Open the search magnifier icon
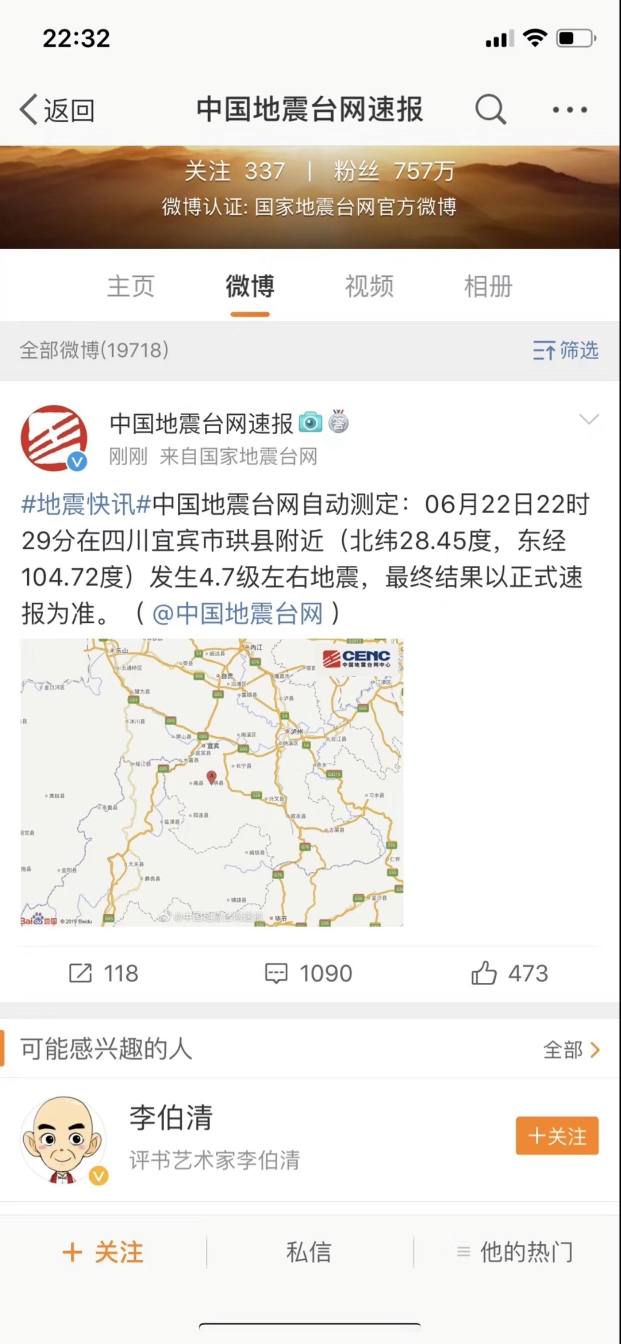This screenshot has height=1344, width=621. coord(490,109)
